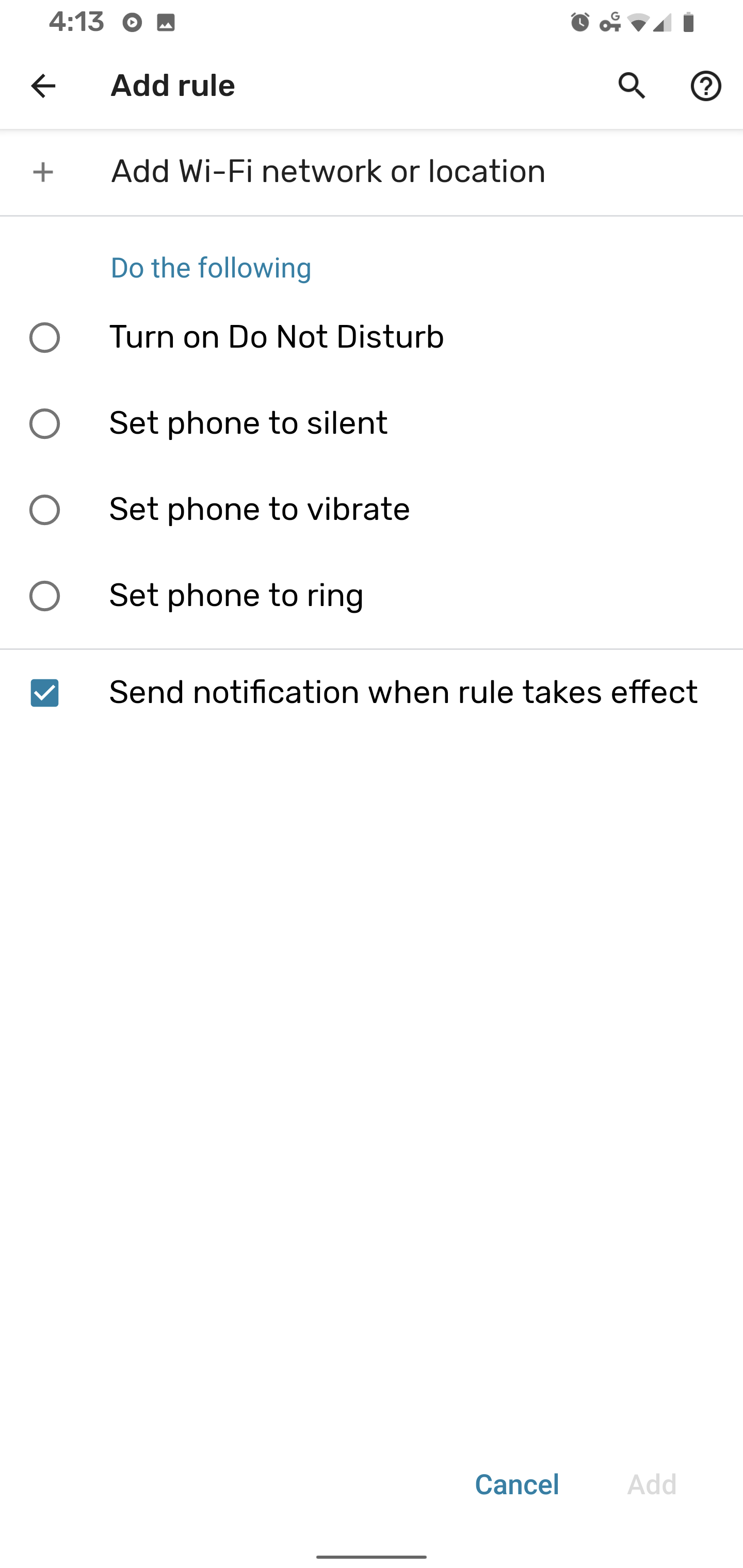Go back from the Add rule screen
The height and width of the screenshot is (1568, 743).
pyautogui.click(x=43, y=86)
